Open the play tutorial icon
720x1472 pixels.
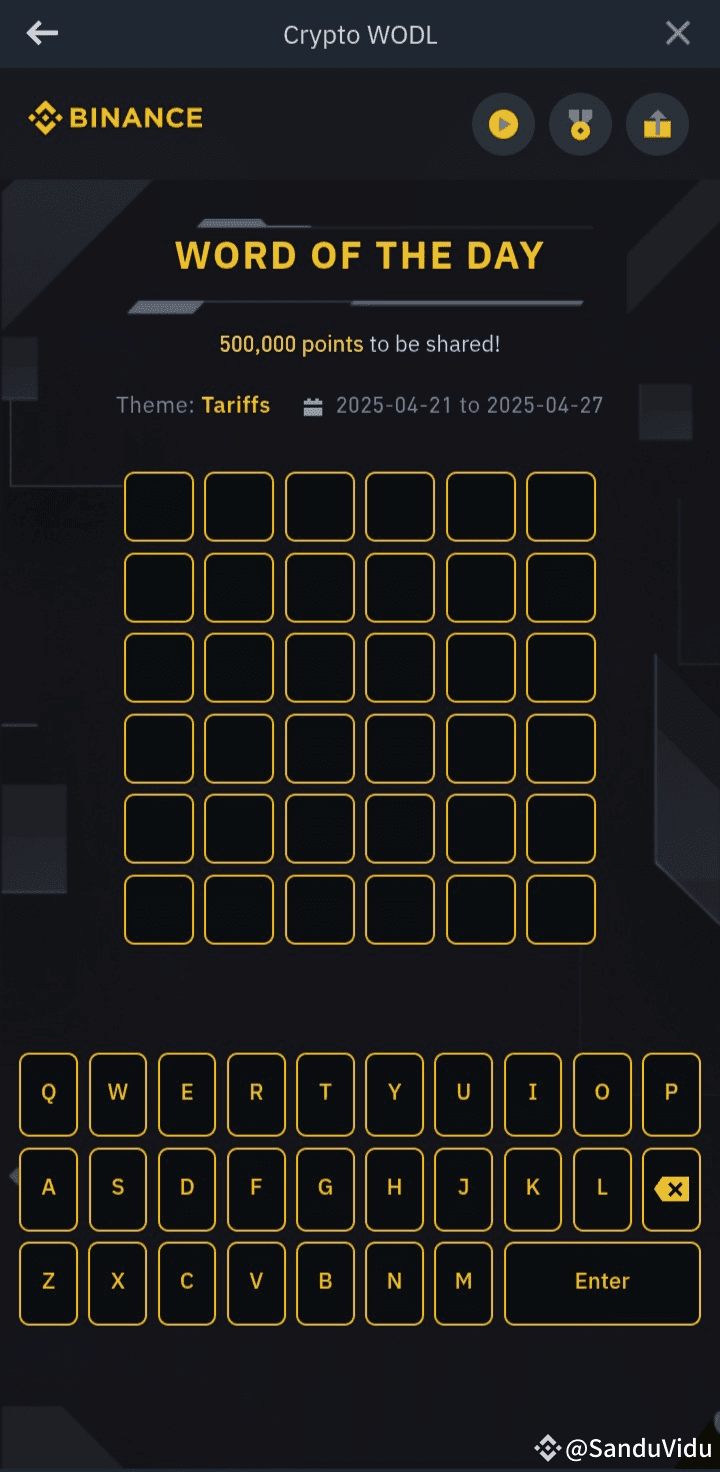point(503,125)
